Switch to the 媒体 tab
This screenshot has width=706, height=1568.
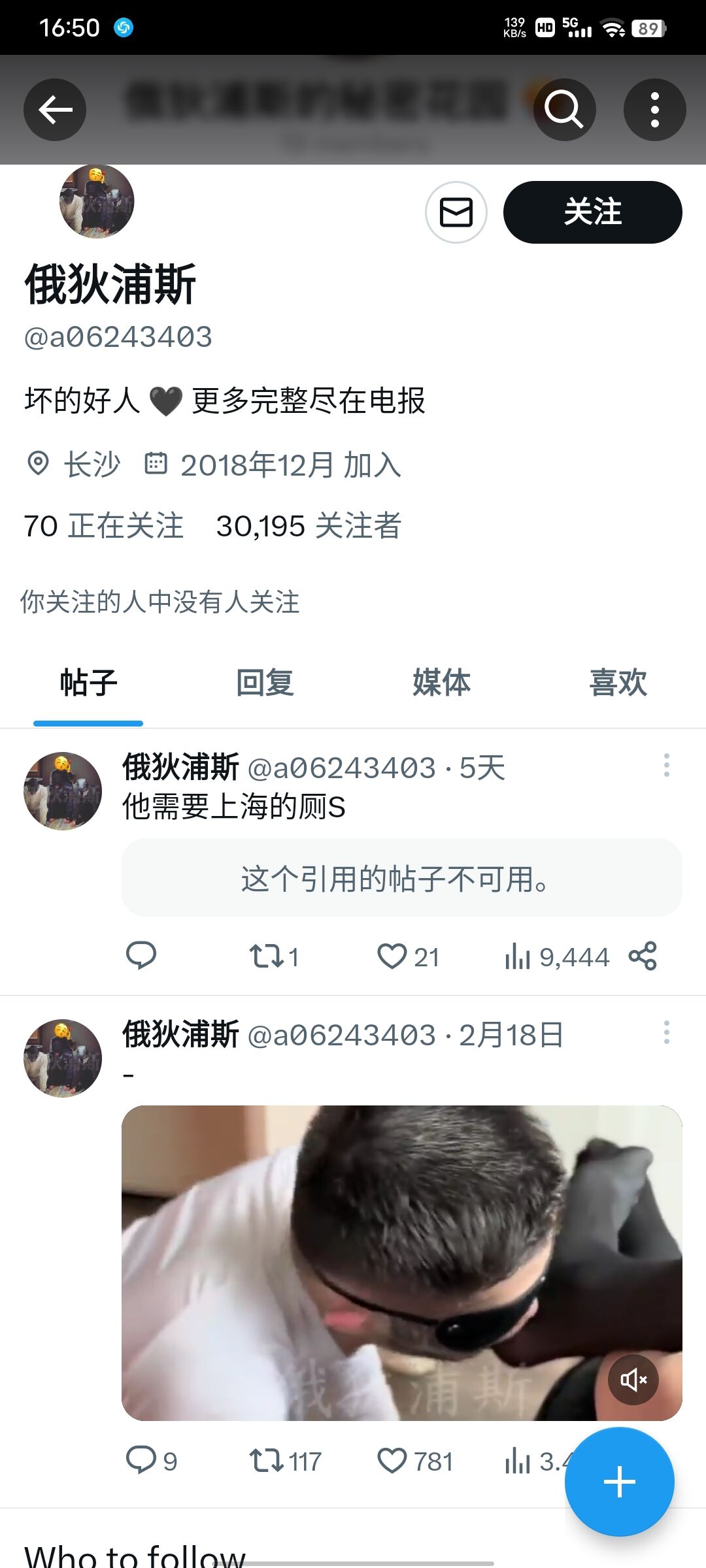point(441,683)
